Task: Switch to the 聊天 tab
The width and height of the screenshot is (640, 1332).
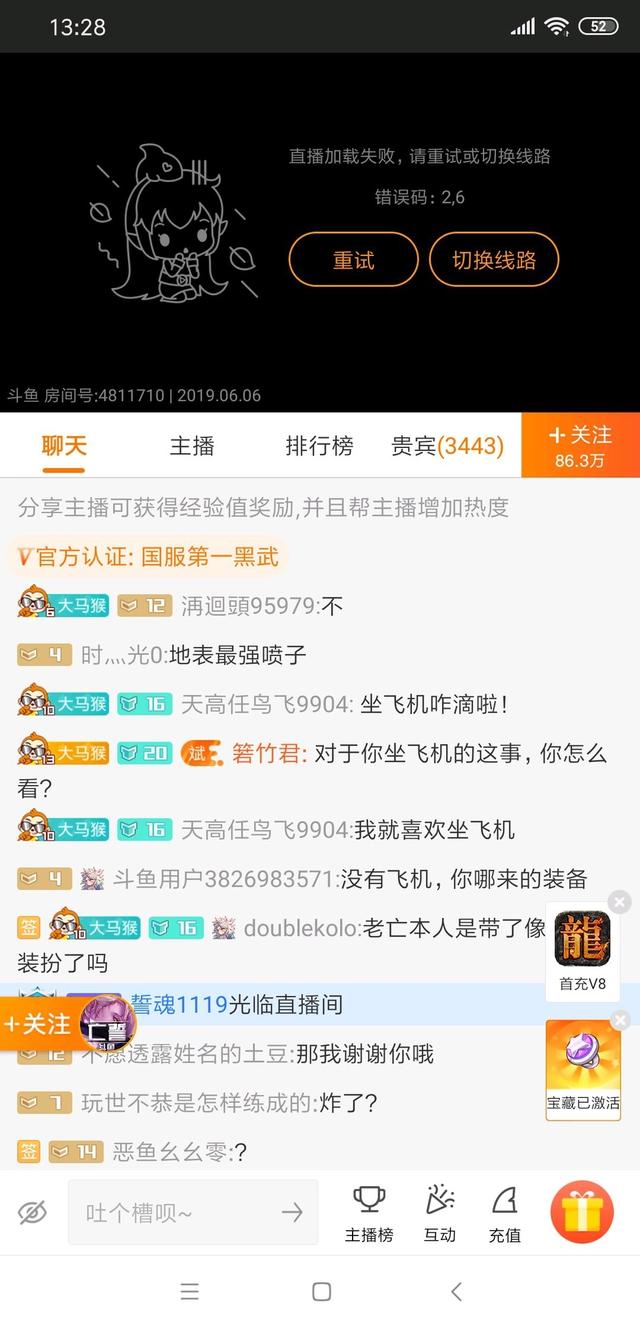Action: [64, 446]
